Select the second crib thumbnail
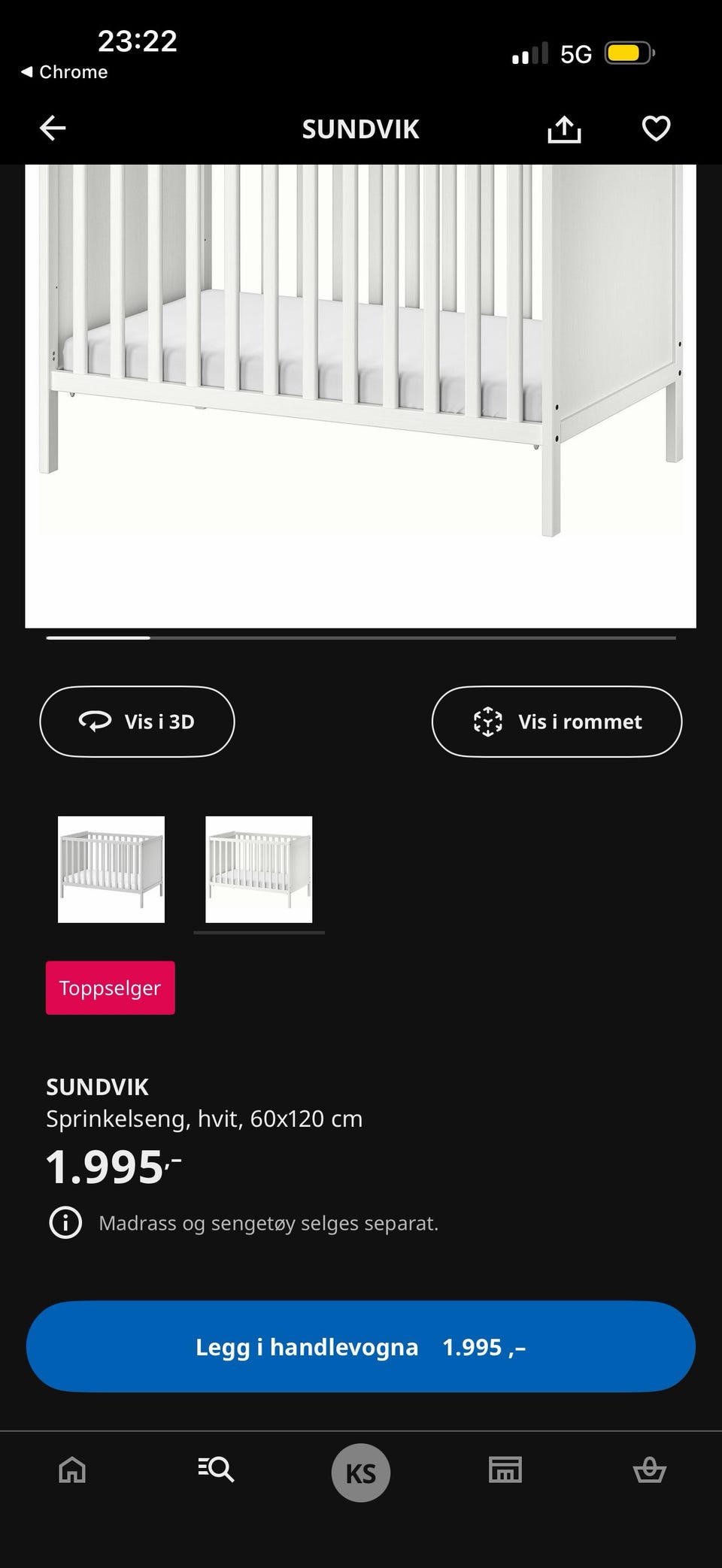The image size is (722, 1568). coord(259,869)
